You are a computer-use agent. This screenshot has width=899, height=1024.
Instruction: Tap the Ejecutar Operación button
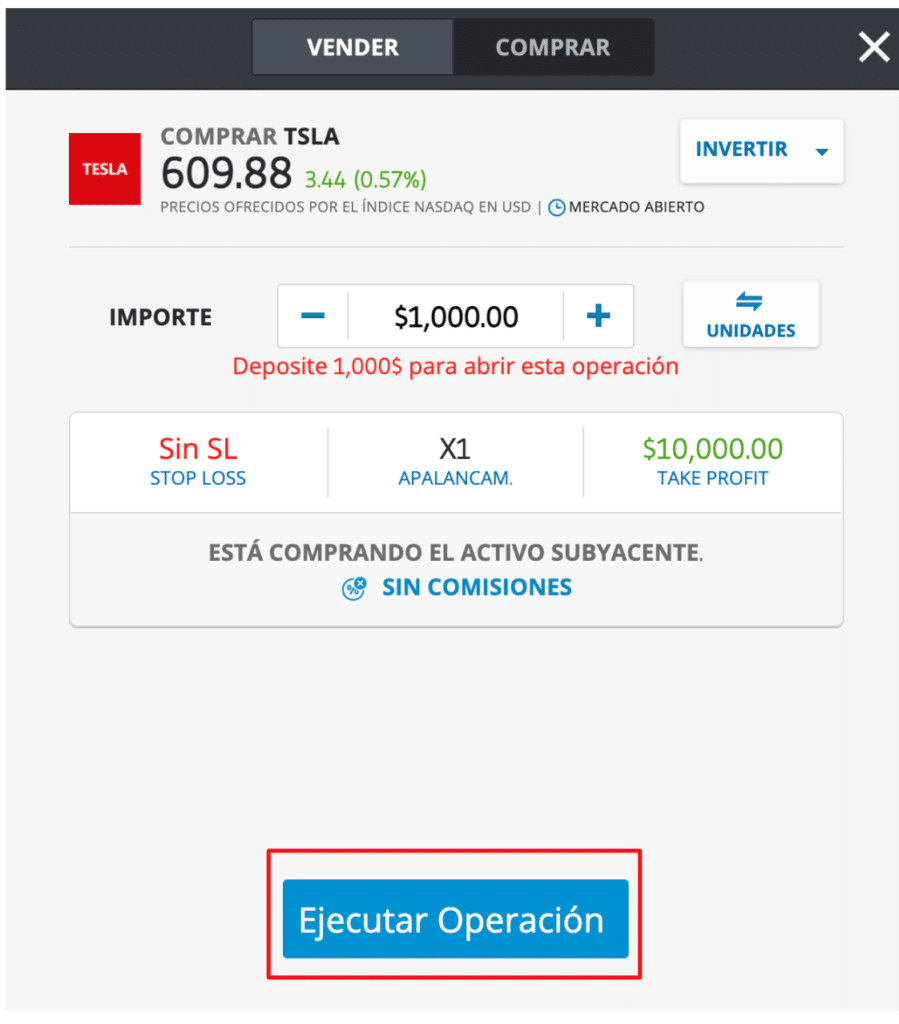(x=455, y=919)
